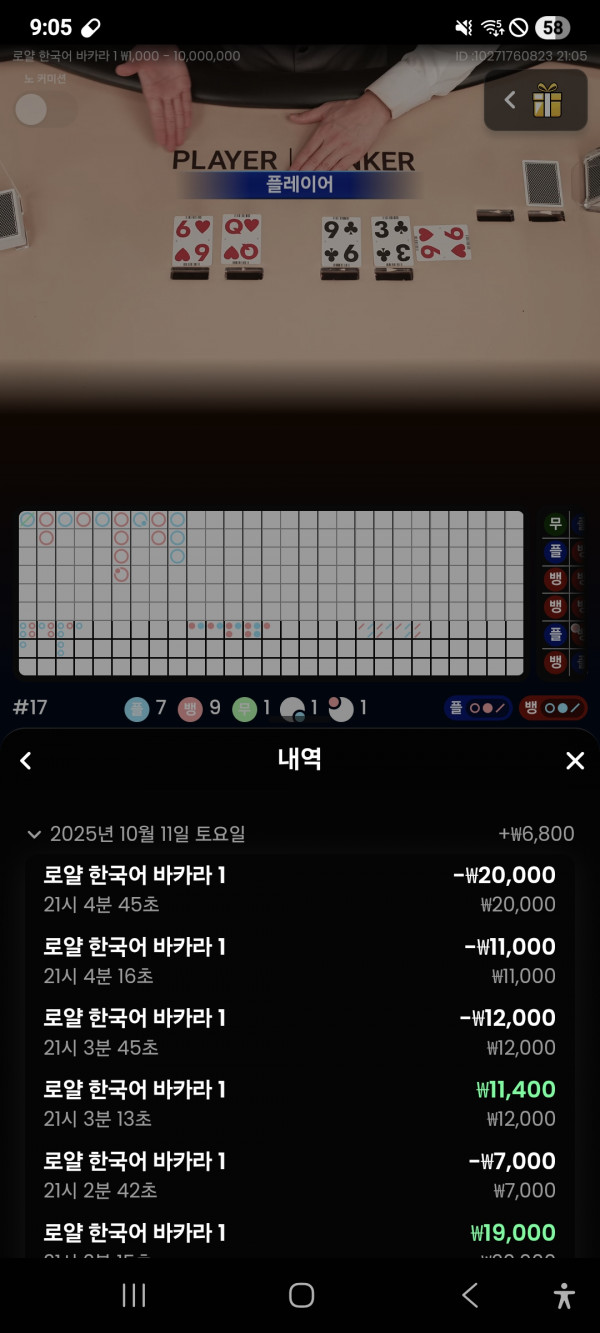Open the 21시 3분 13초 history entry

point(300,1103)
